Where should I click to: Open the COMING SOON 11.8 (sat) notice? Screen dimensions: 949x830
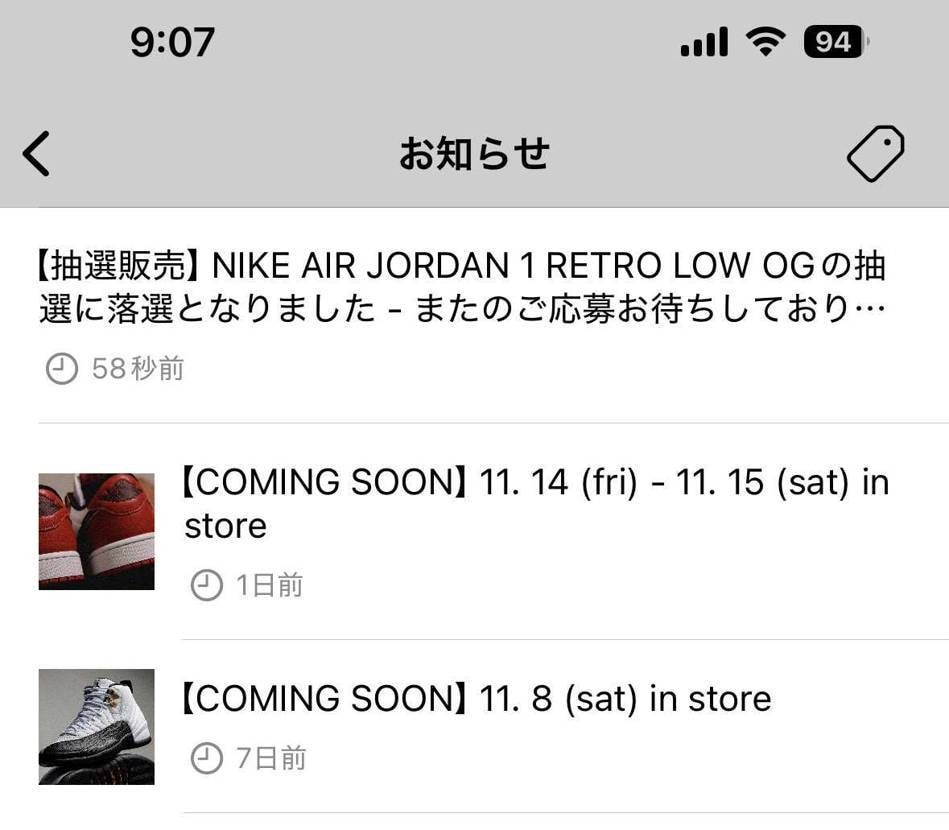click(476, 699)
